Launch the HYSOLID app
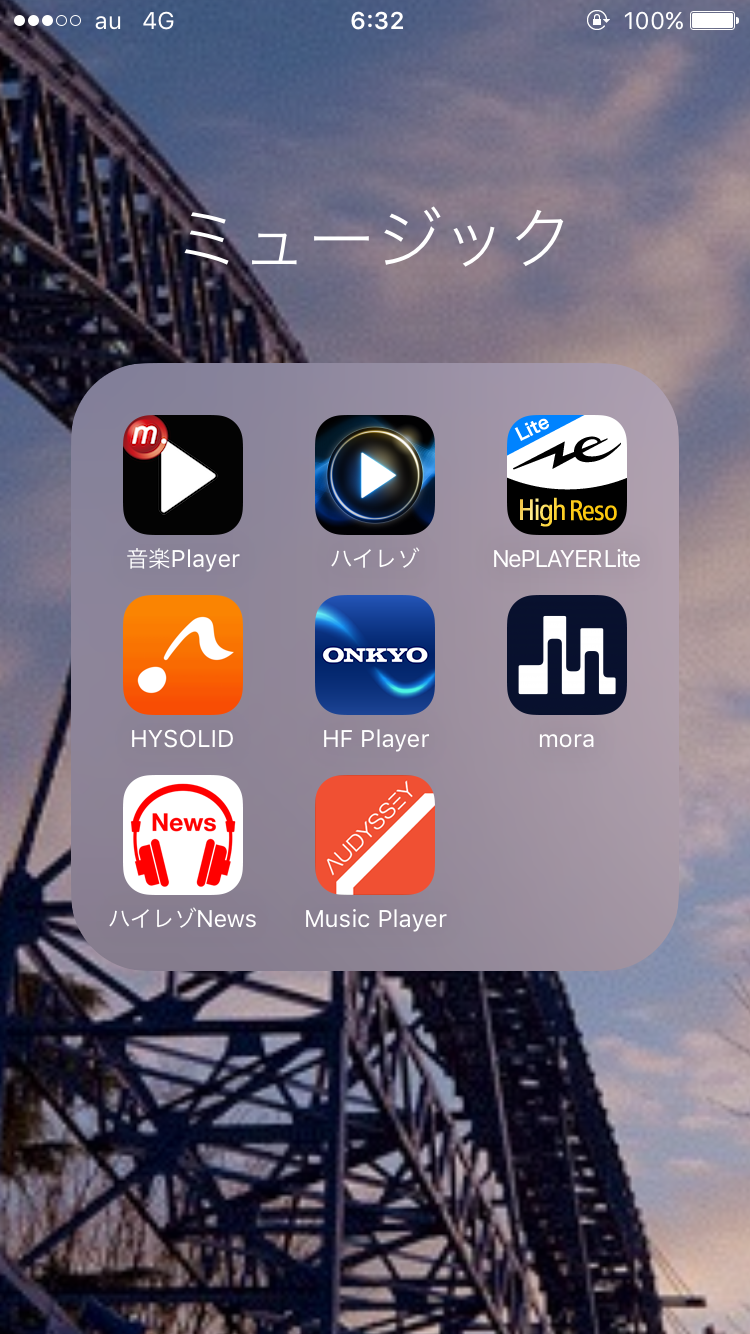Viewport: 750px width, 1334px height. pyautogui.click(x=183, y=655)
